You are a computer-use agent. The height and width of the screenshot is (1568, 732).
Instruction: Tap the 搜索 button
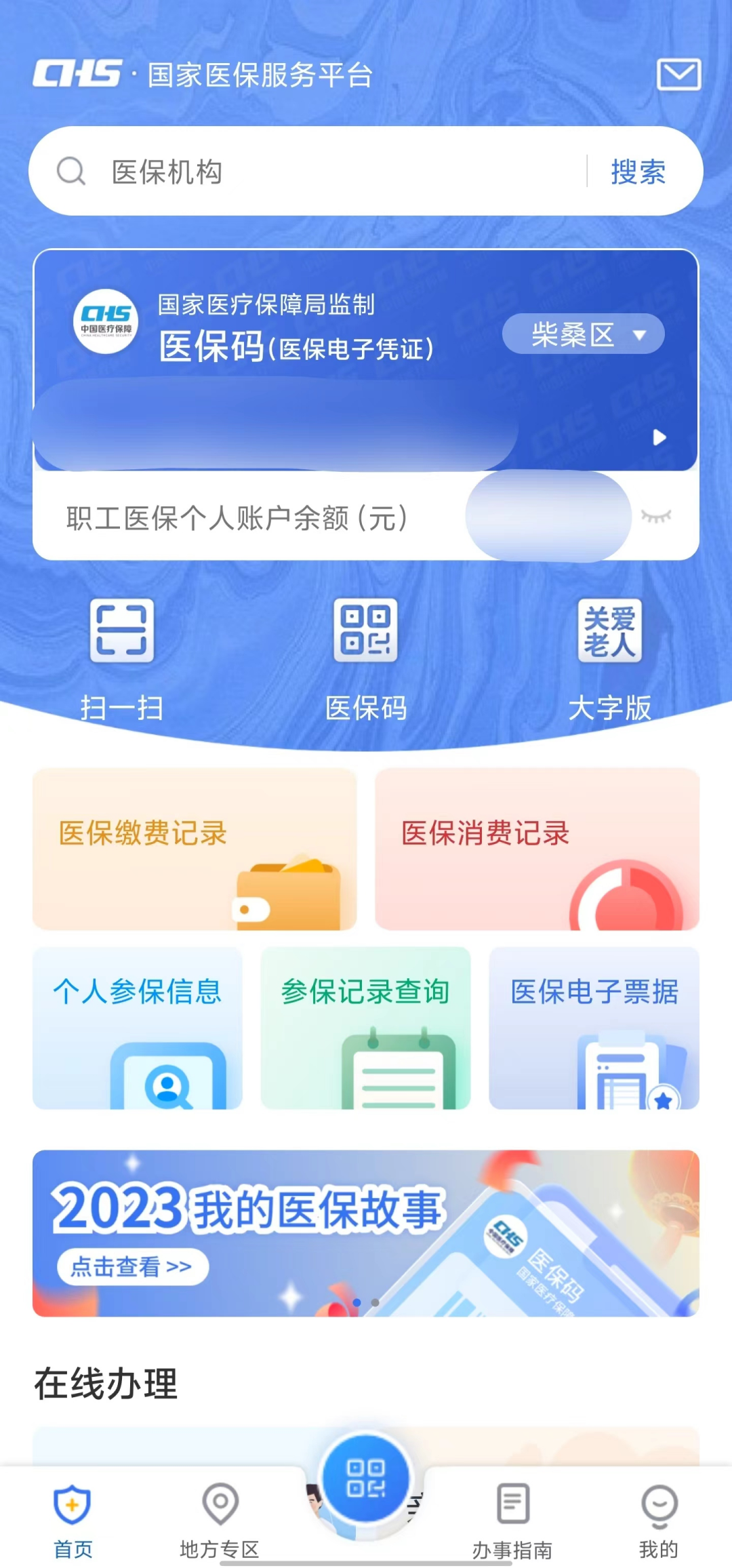click(x=638, y=172)
